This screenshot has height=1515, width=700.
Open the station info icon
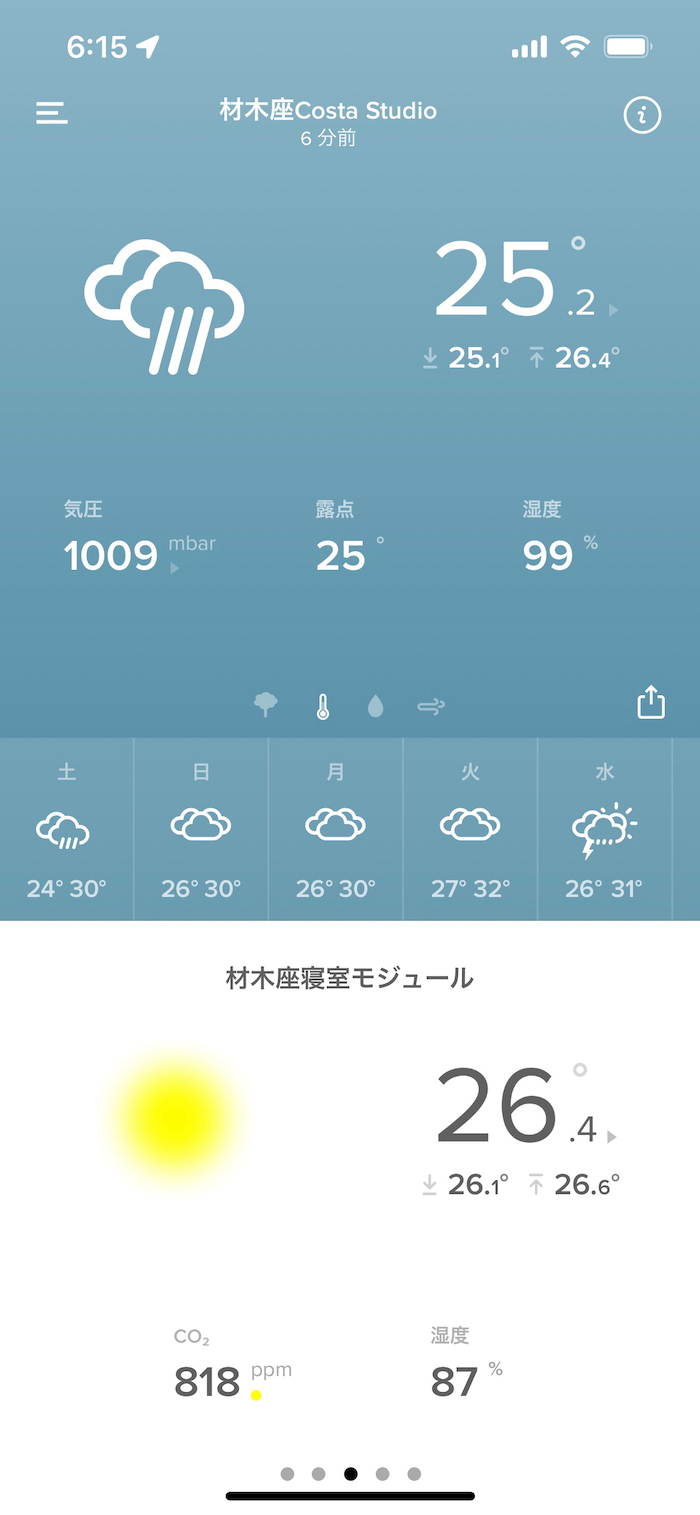point(642,115)
